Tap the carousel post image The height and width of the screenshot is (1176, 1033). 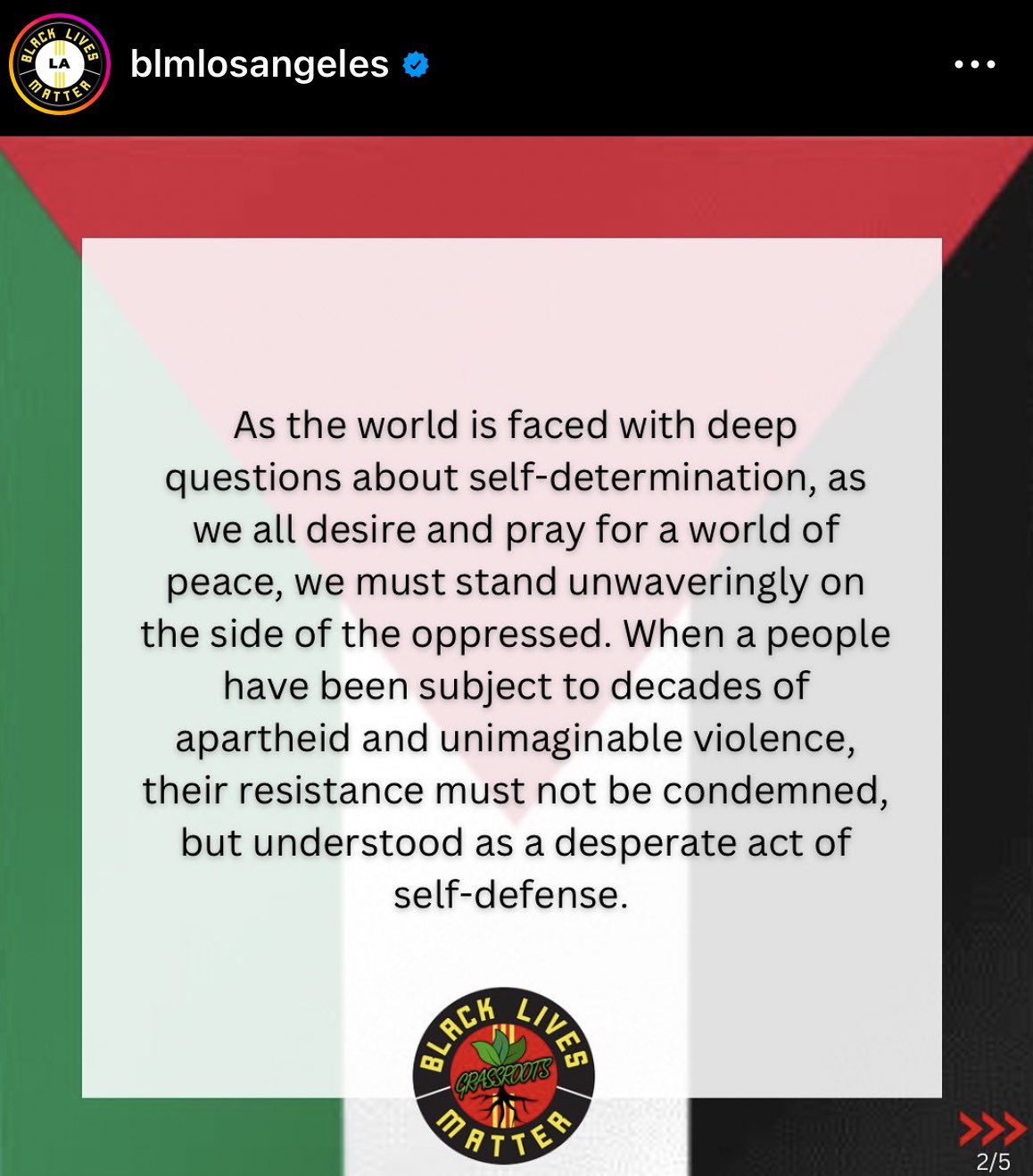516,656
